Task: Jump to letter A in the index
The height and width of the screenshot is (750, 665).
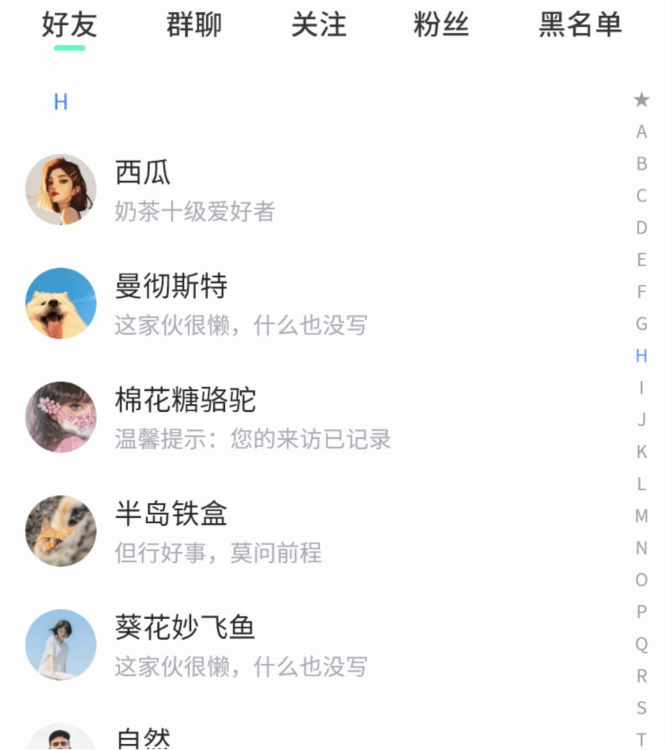Action: pos(642,132)
